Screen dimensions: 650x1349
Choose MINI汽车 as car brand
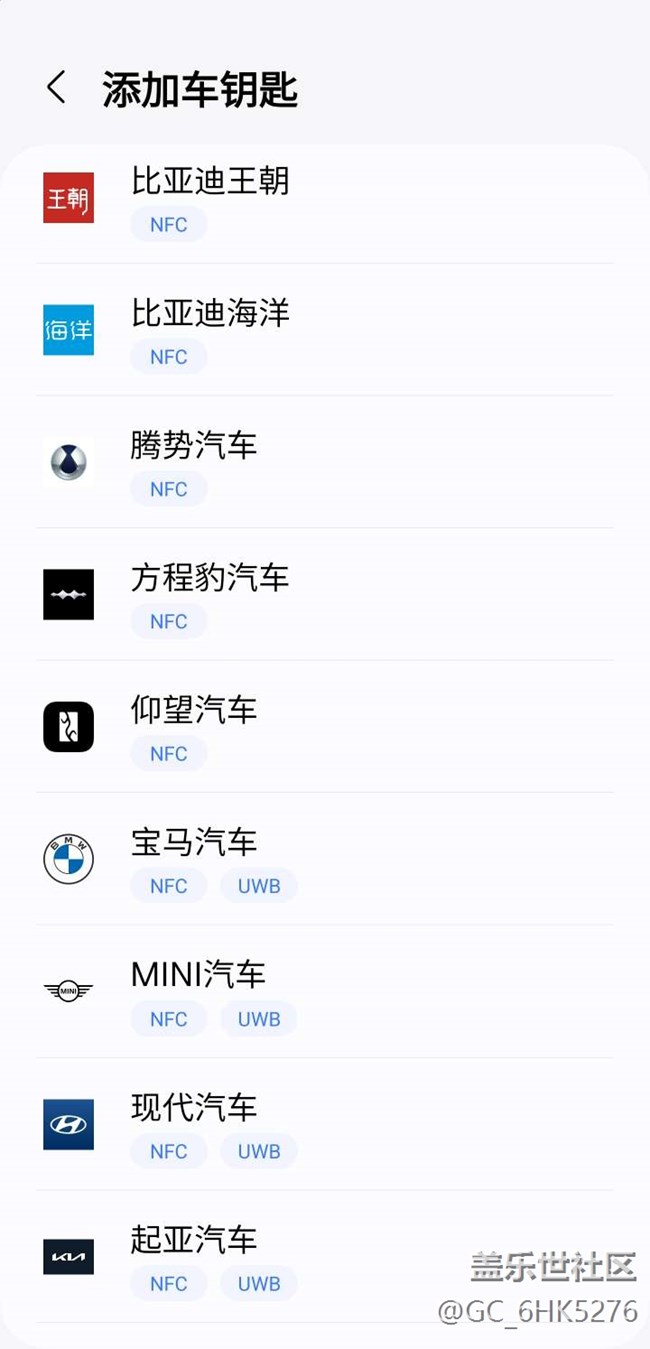pos(325,991)
